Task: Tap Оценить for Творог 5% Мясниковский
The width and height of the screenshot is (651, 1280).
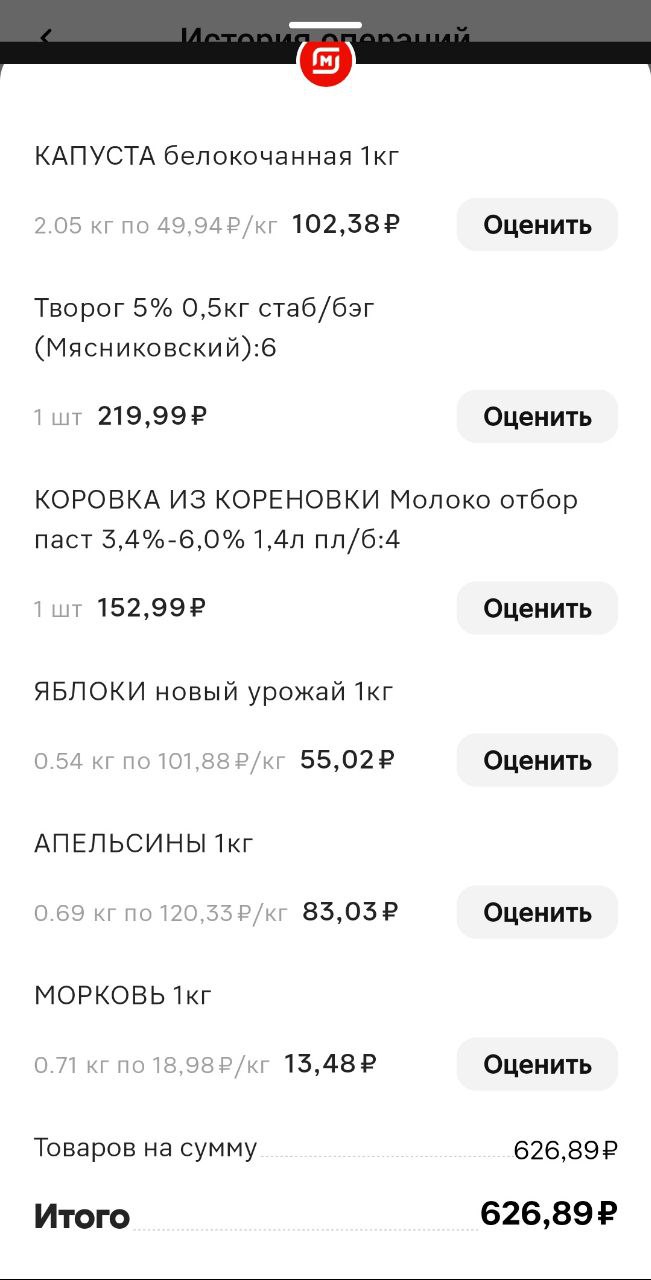Action: coord(537,417)
